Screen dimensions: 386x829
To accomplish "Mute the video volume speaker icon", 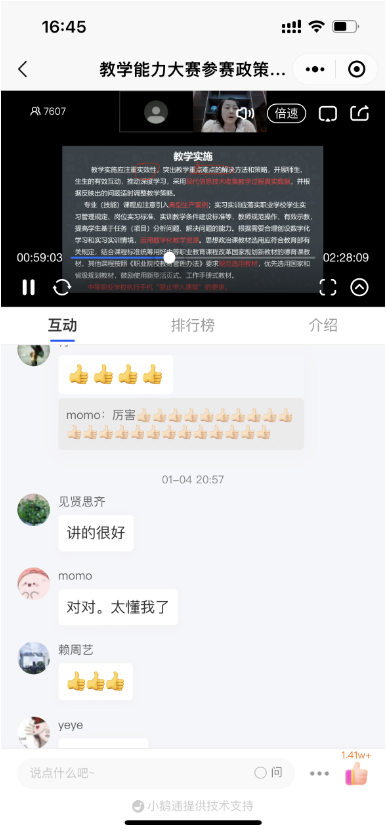I will [245, 113].
